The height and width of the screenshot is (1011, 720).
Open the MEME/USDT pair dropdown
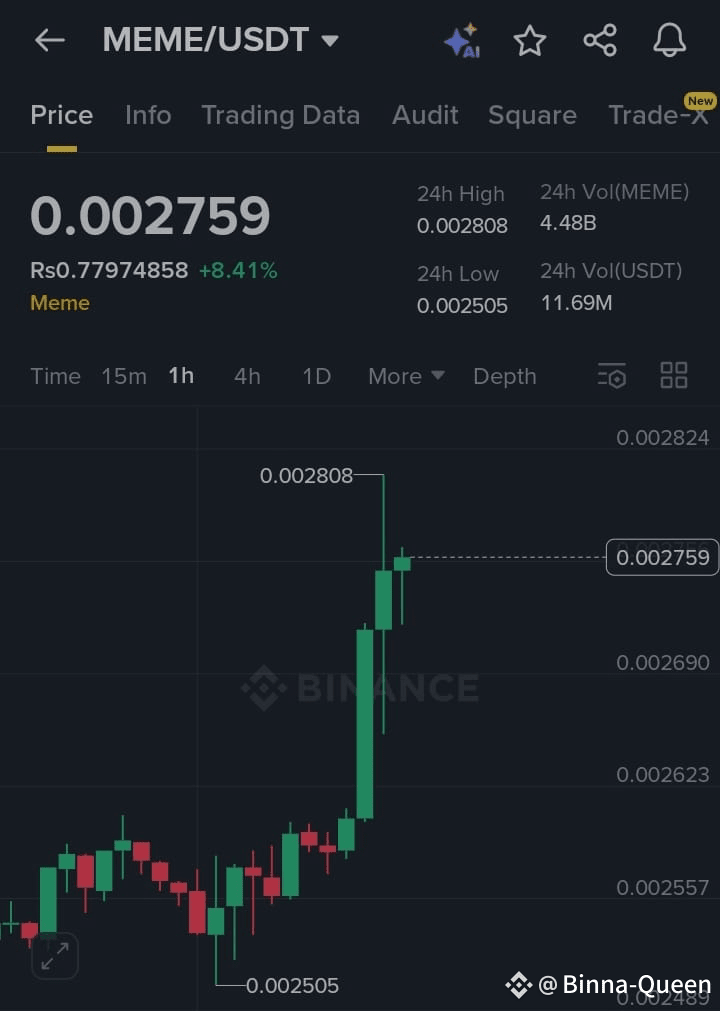330,41
